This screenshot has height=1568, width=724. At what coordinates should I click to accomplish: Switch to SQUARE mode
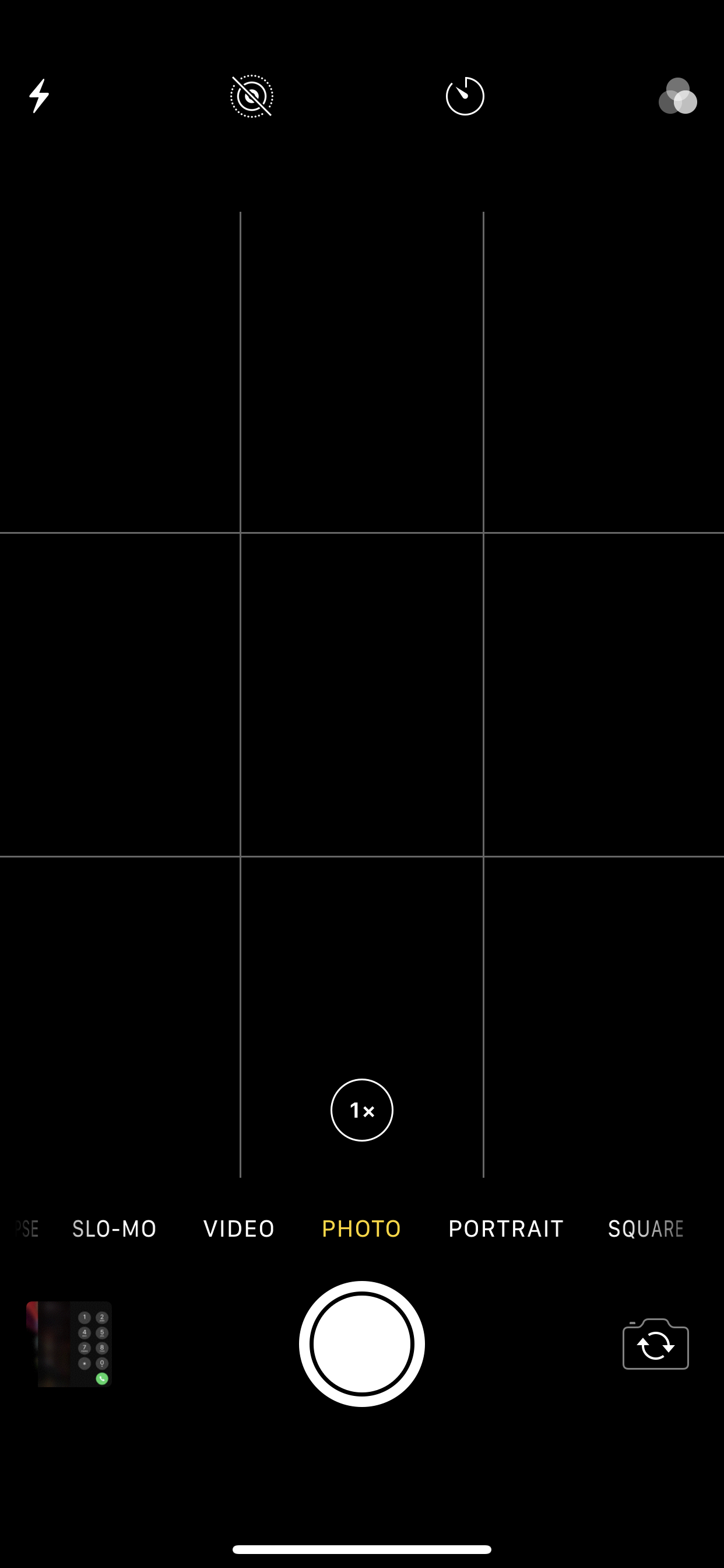(x=645, y=1228)
